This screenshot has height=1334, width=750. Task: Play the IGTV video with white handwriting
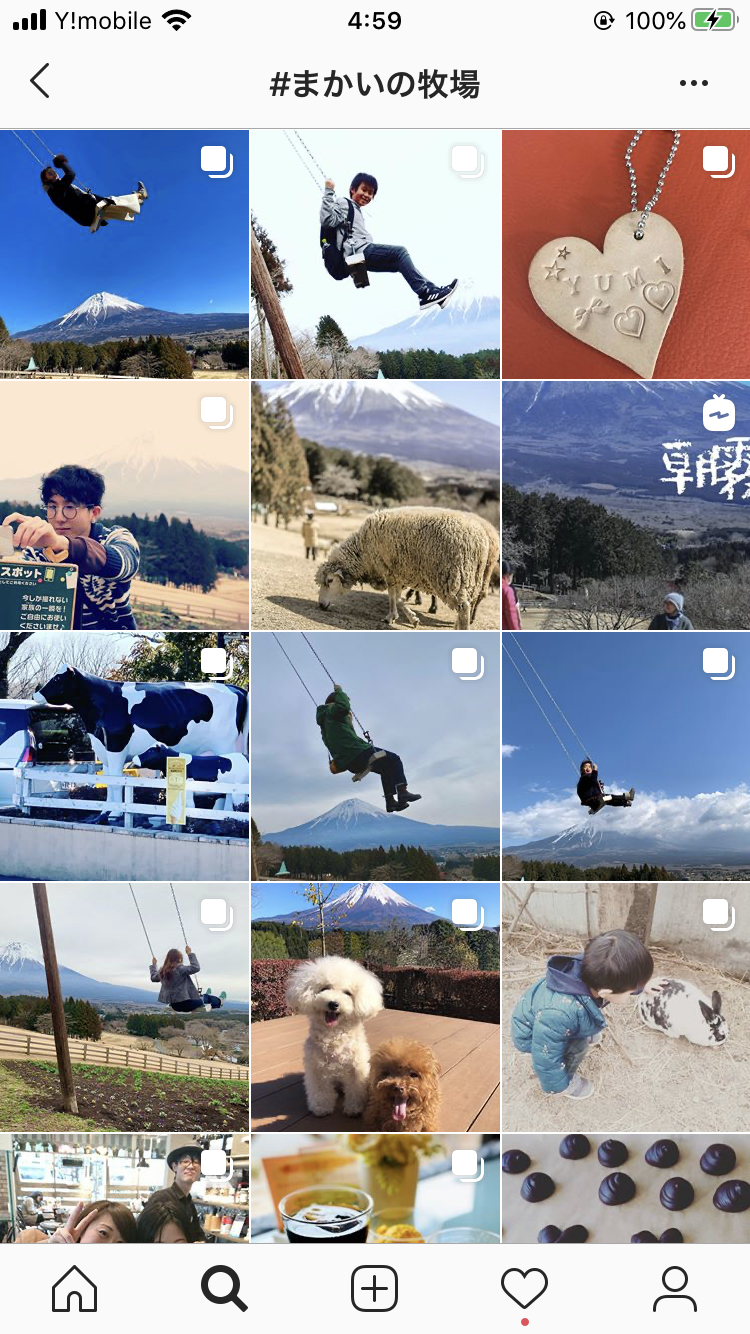(x=625, y=505)
